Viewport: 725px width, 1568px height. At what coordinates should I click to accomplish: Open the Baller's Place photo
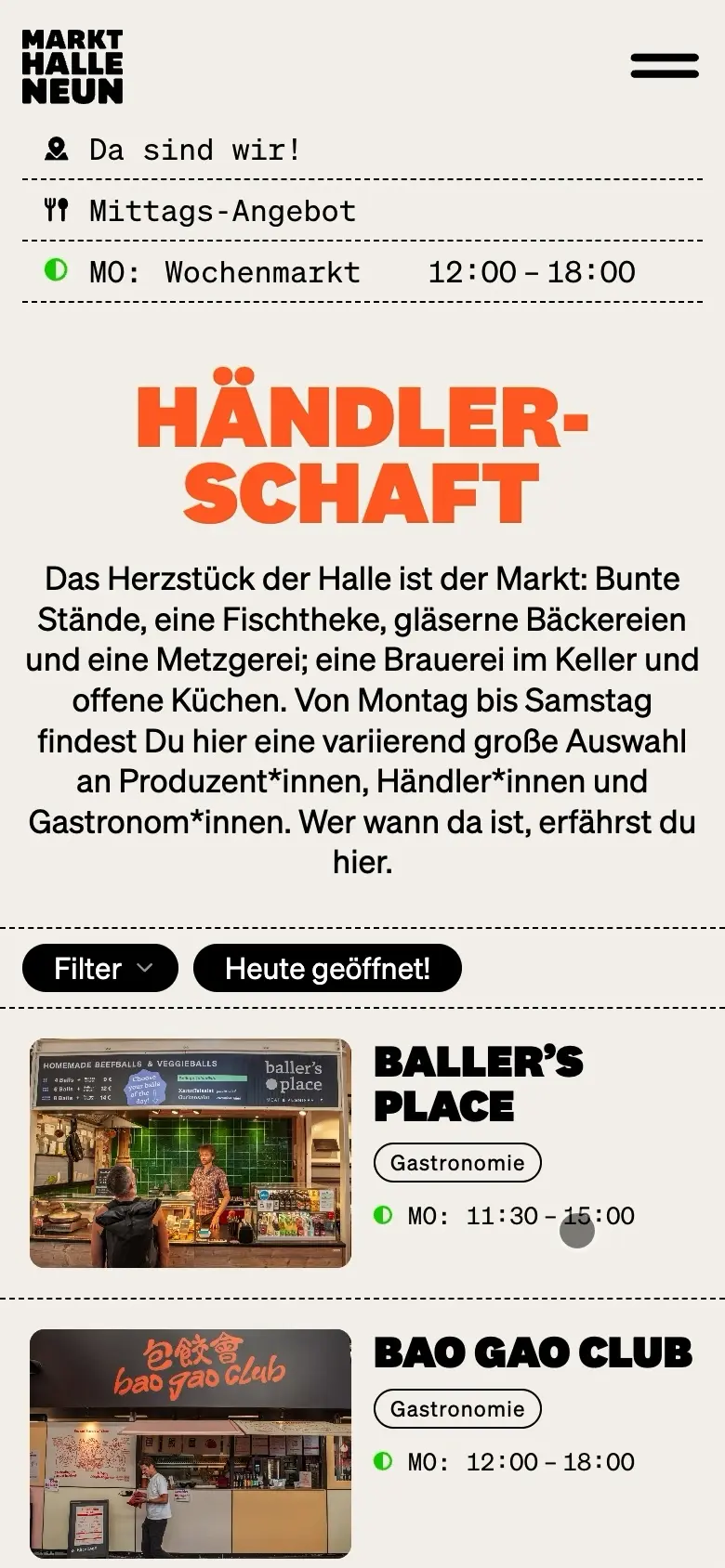pos(191,1153)
